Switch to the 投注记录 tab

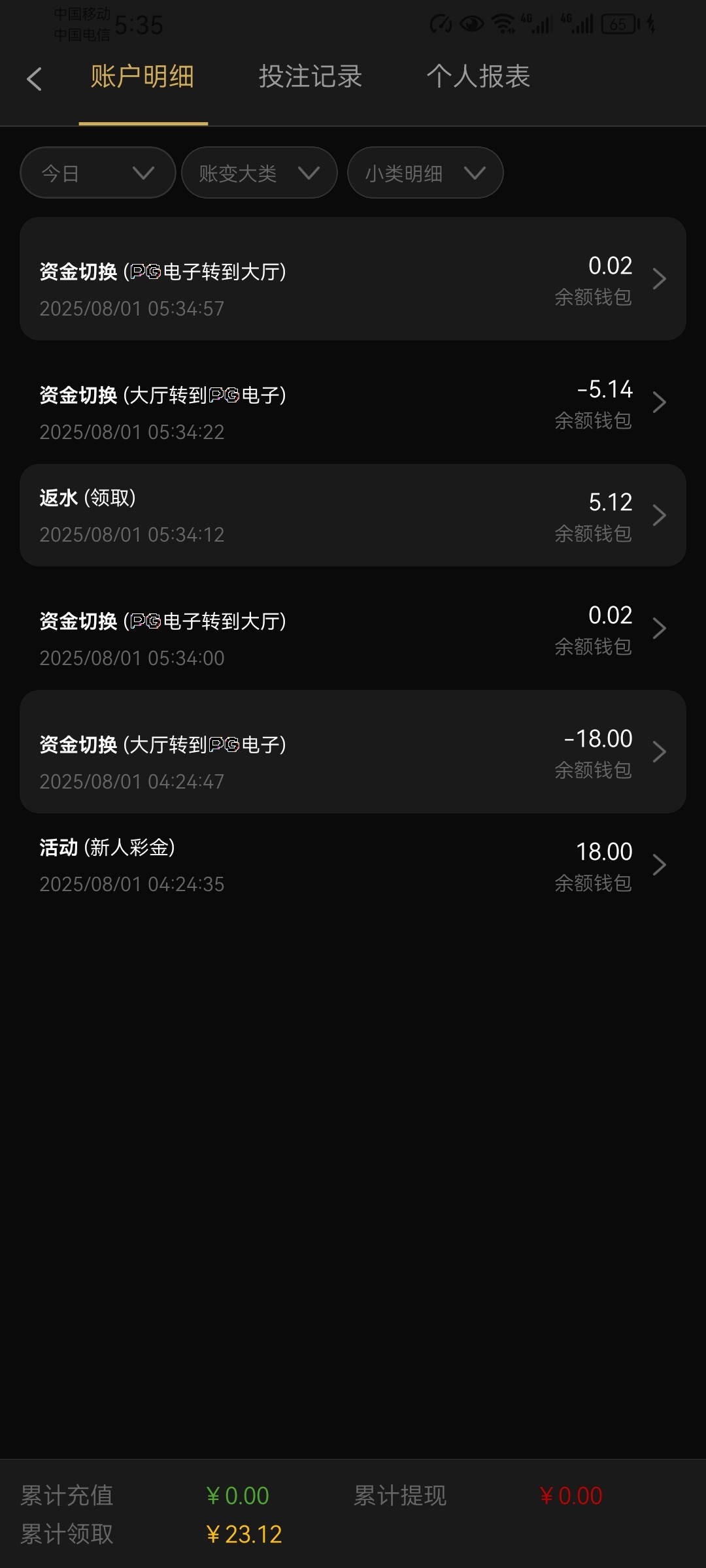[x=309, y=76]
